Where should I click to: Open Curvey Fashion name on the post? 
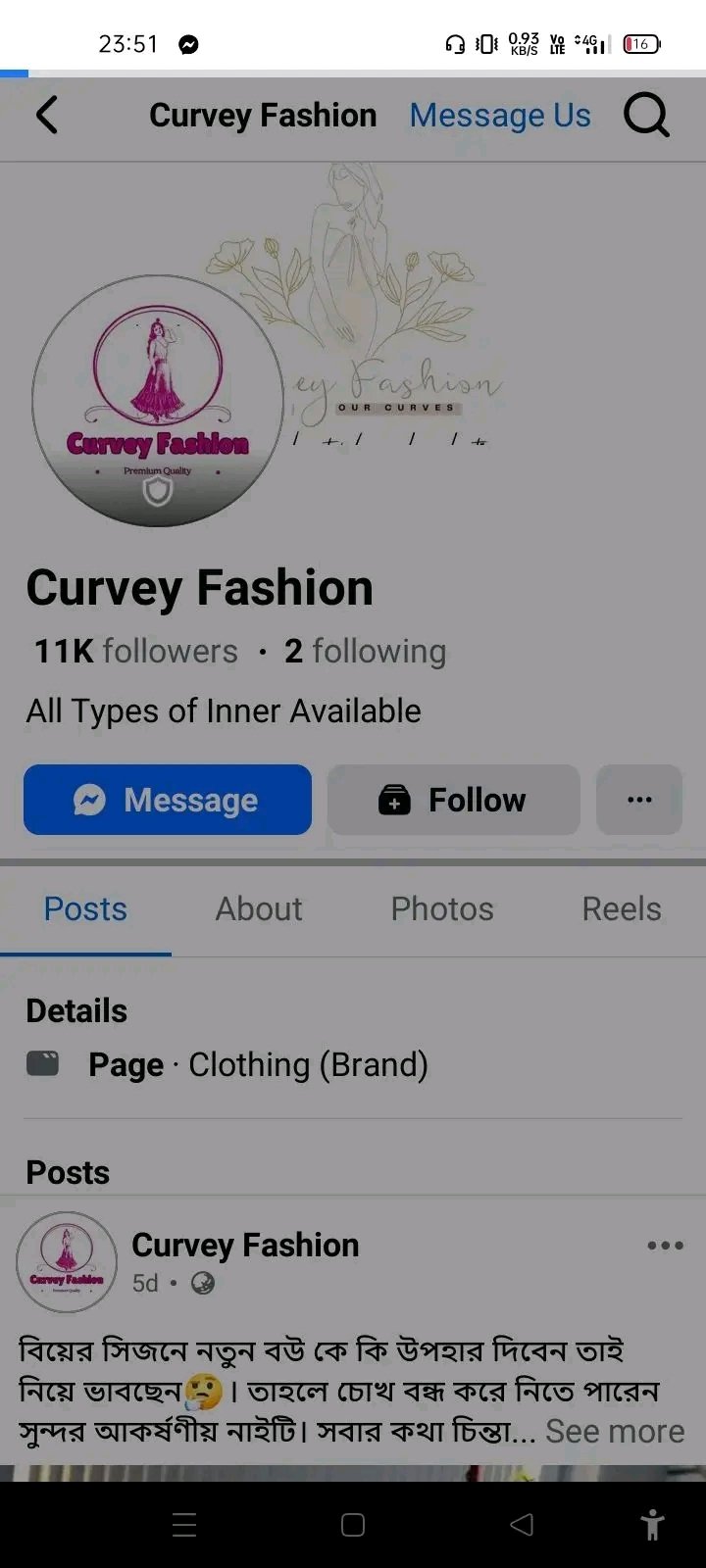coord(245,1245)
